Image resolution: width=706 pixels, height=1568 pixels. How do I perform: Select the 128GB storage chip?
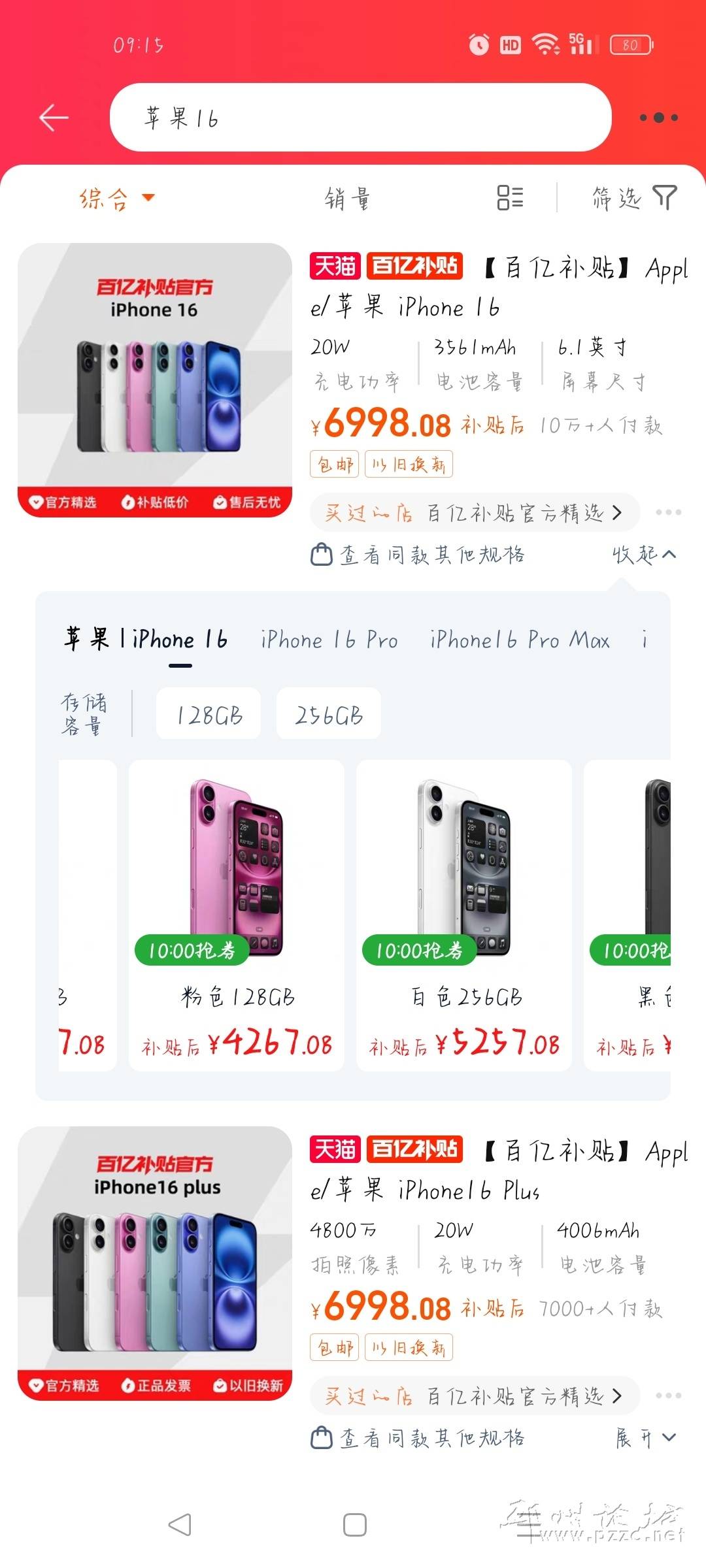pyautogui.click(x=209, y=714)
